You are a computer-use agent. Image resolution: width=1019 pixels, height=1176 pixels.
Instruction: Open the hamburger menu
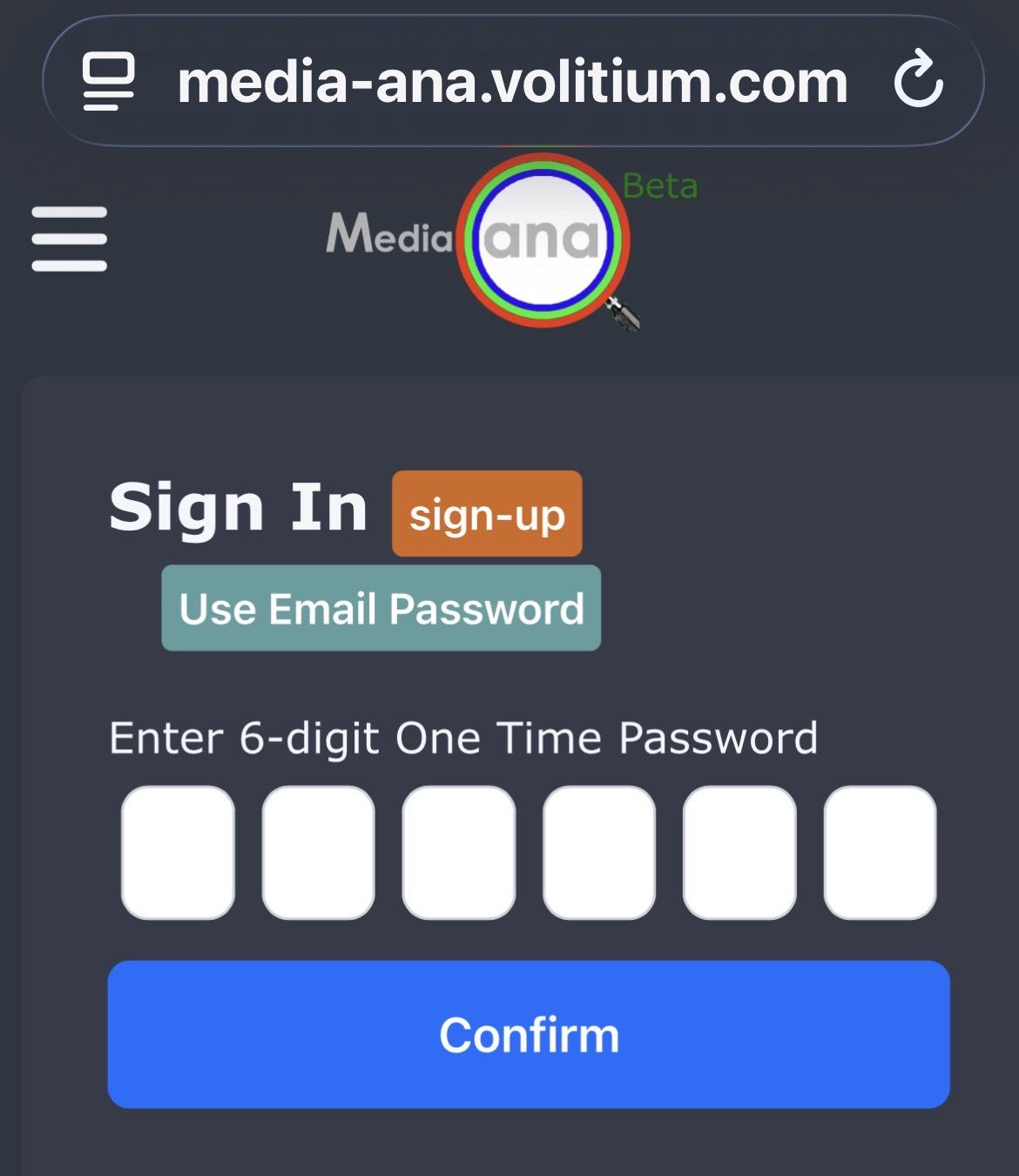(x=70, y=239)
